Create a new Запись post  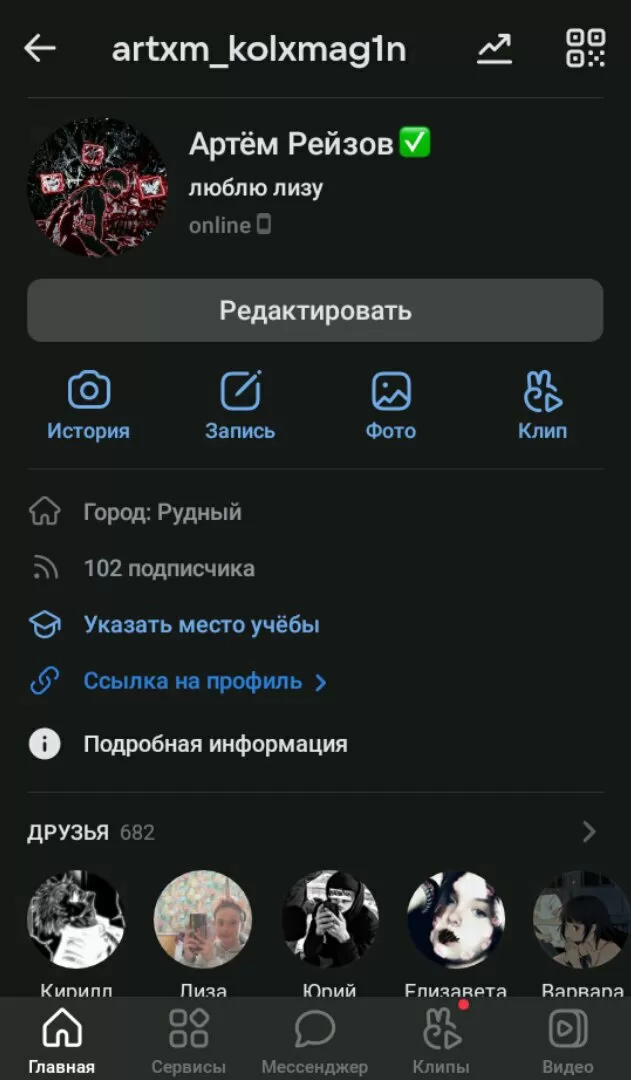click(x=240, y=405)
